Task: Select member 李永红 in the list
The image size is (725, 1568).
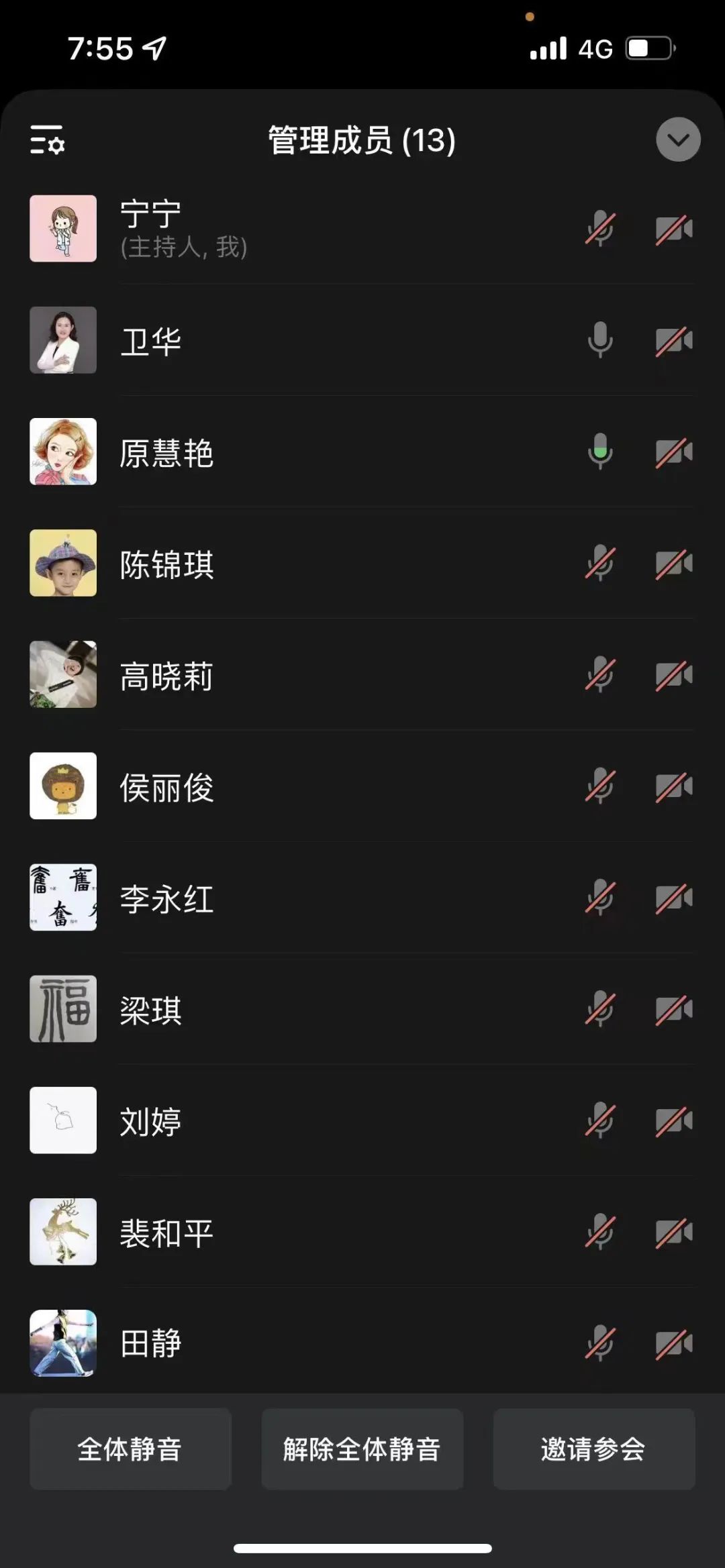Action: (x=166, y=898)
